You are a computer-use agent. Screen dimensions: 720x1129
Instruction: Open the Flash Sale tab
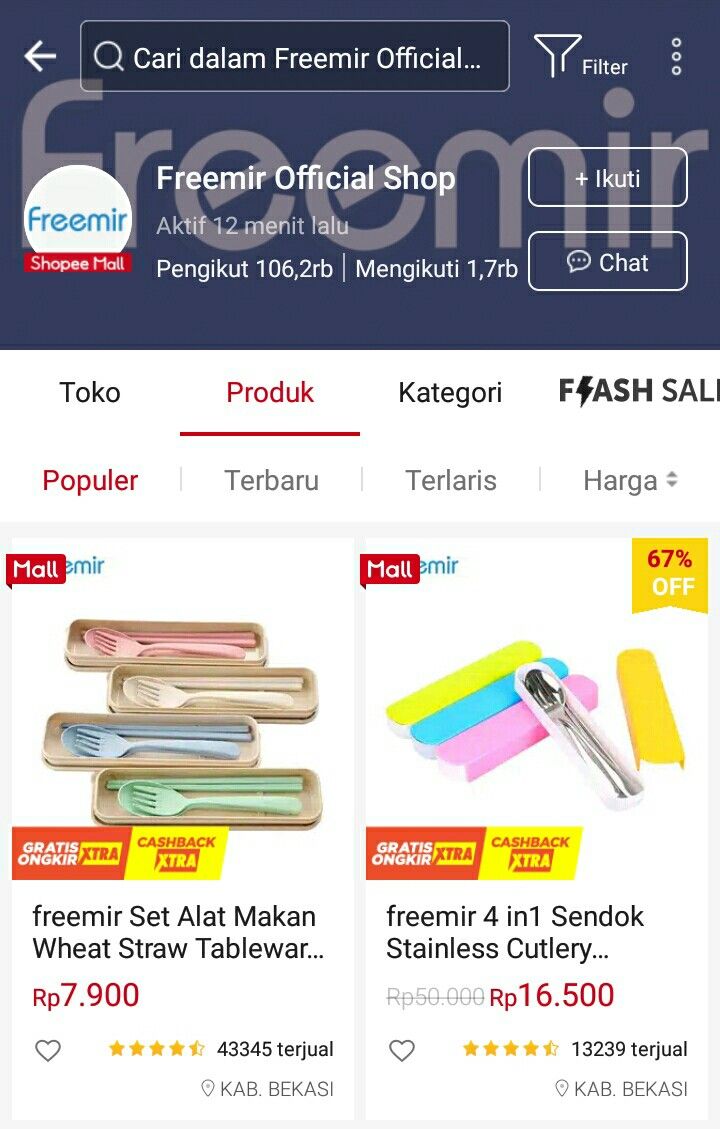point(638,393)
